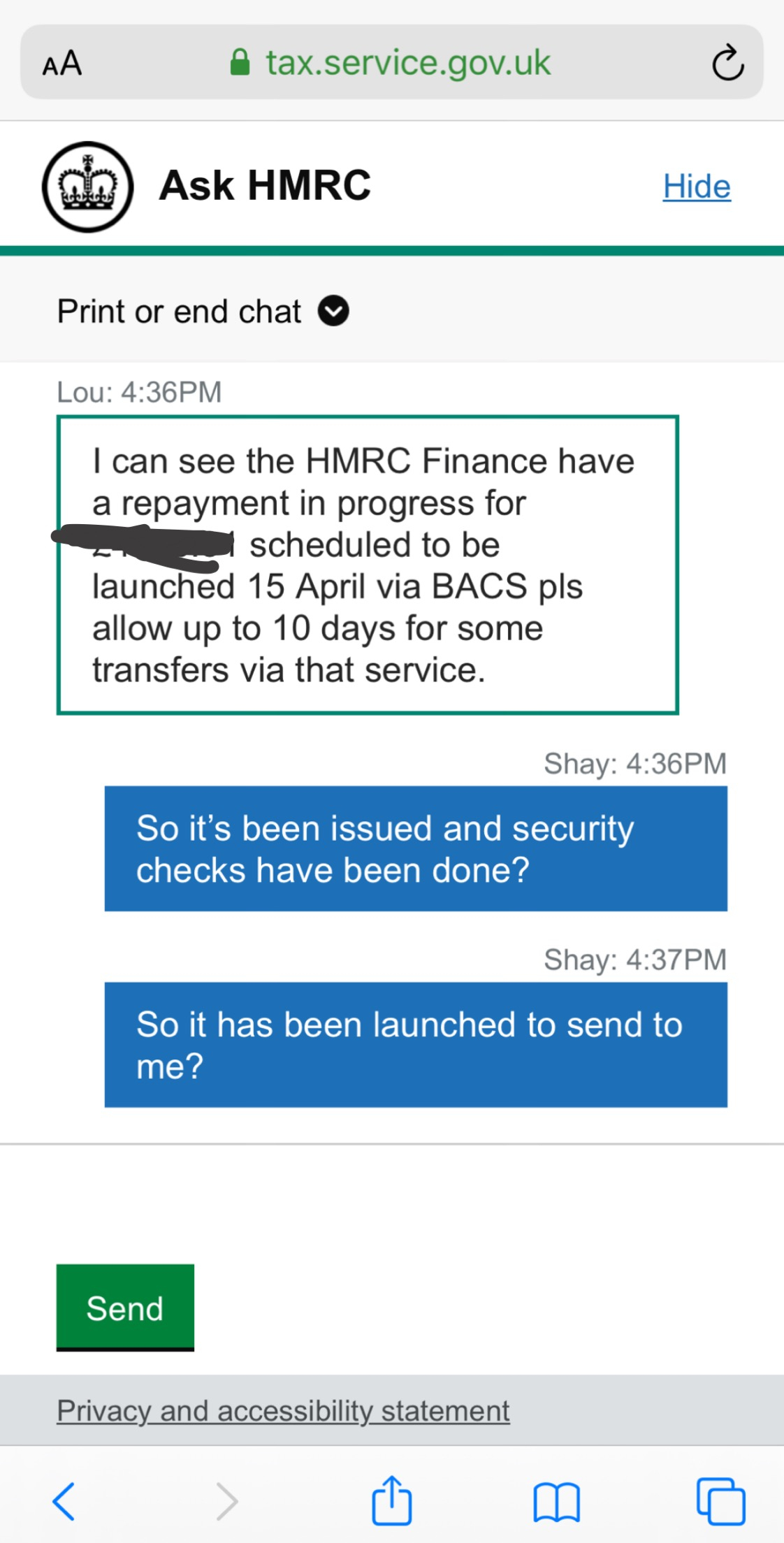Viewport: 784px width, 1543px height.
Task: Open the Safari share sheet
Action: [x=391, y=1500]
